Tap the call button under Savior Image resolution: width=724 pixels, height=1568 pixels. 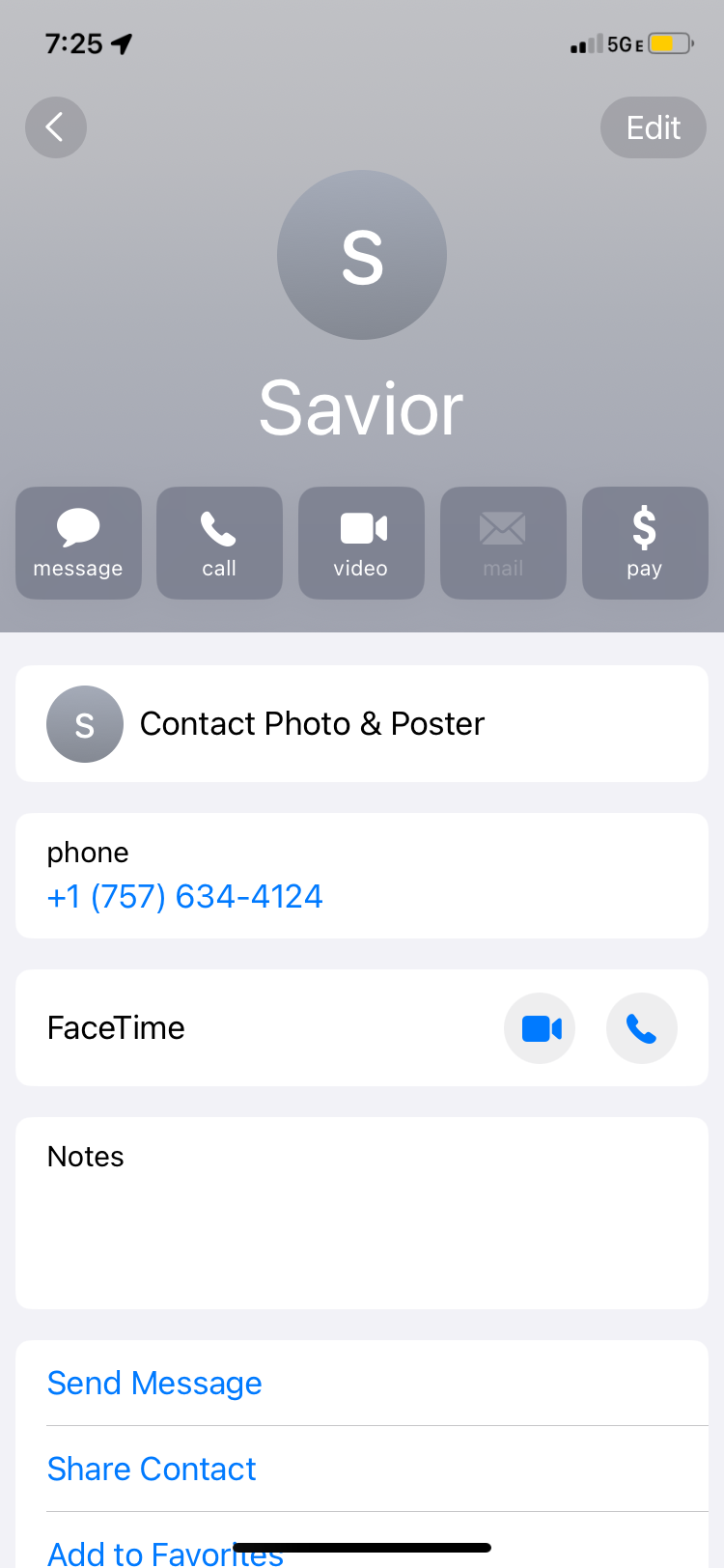(x=219, y=543)
